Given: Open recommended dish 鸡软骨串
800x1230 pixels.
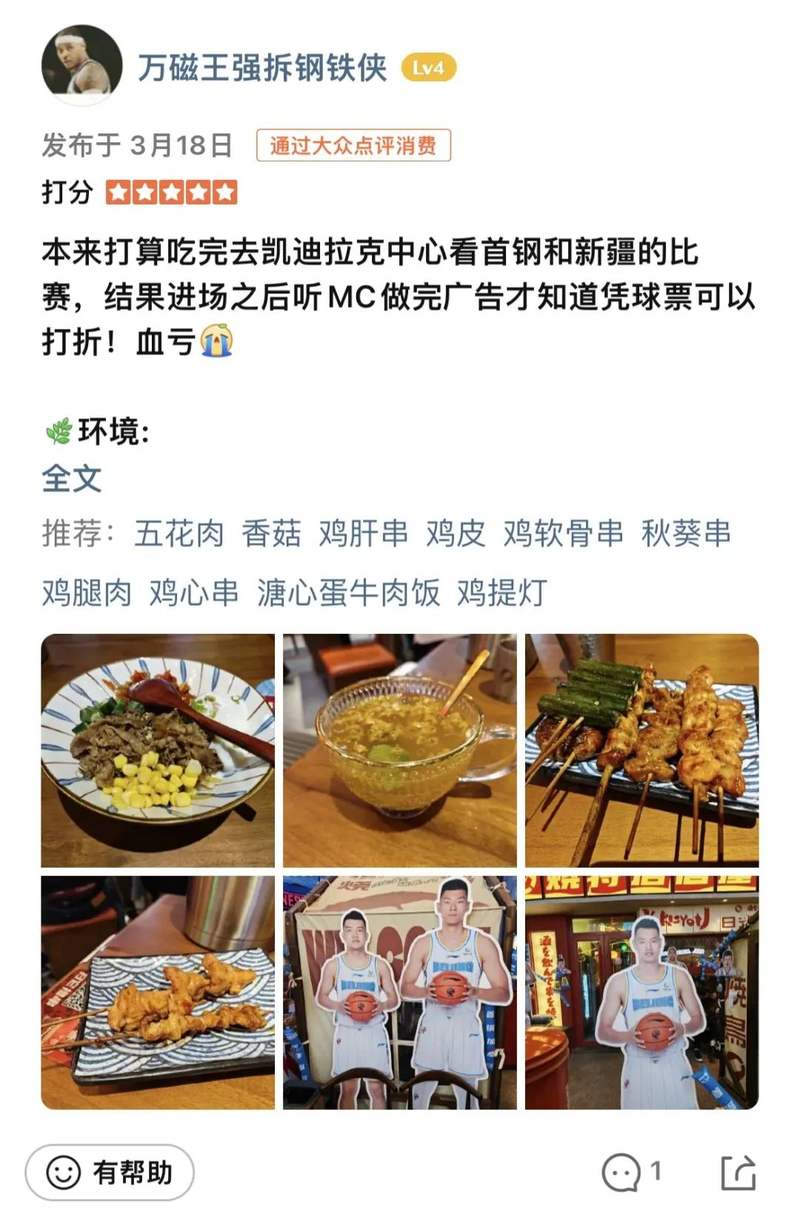Looking at the screenshot, I should tap(563, 534).
